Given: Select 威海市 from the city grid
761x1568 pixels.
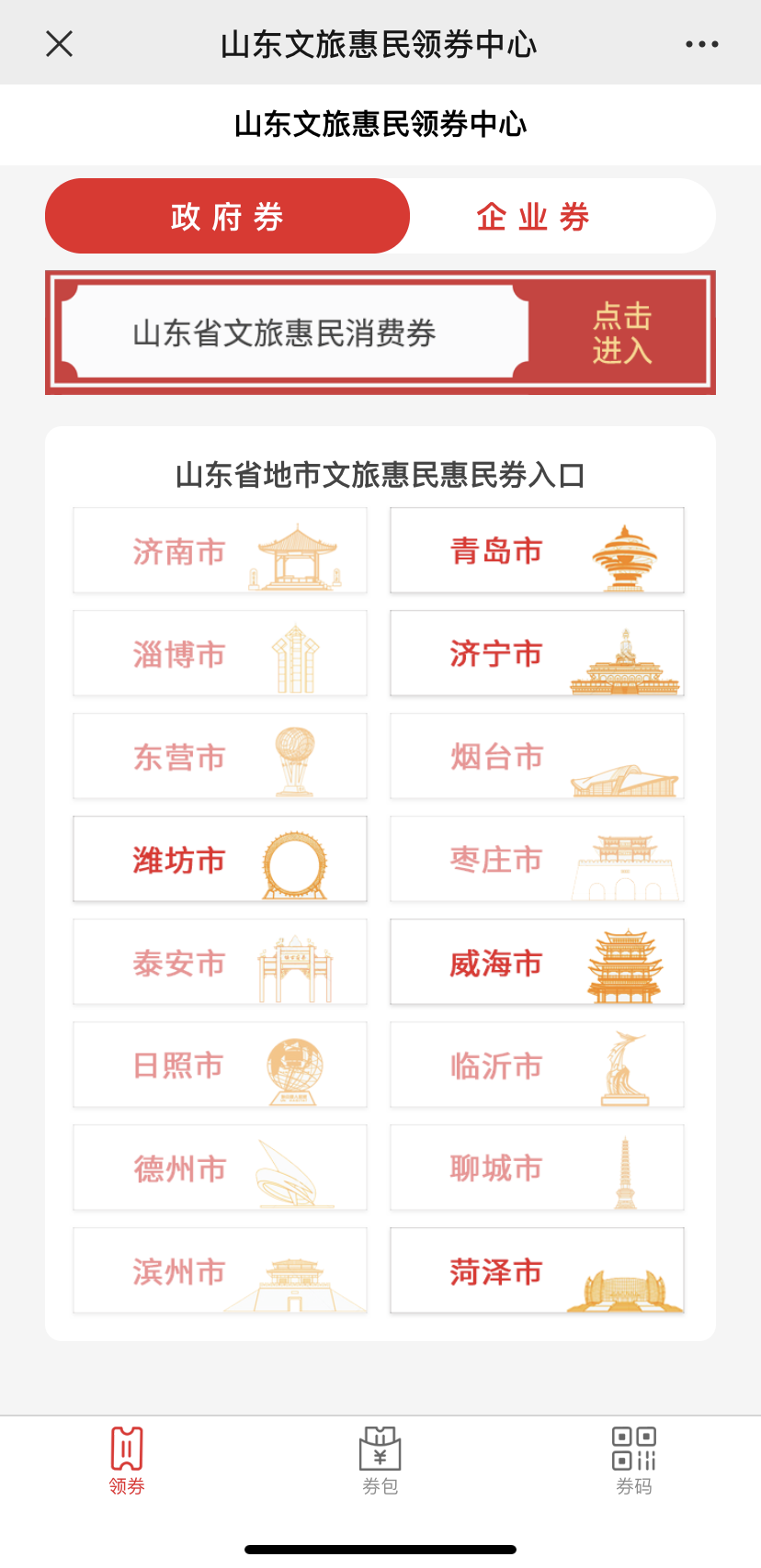Looking at the screenshot, I should pyautogui.click(x=537, y=963).
